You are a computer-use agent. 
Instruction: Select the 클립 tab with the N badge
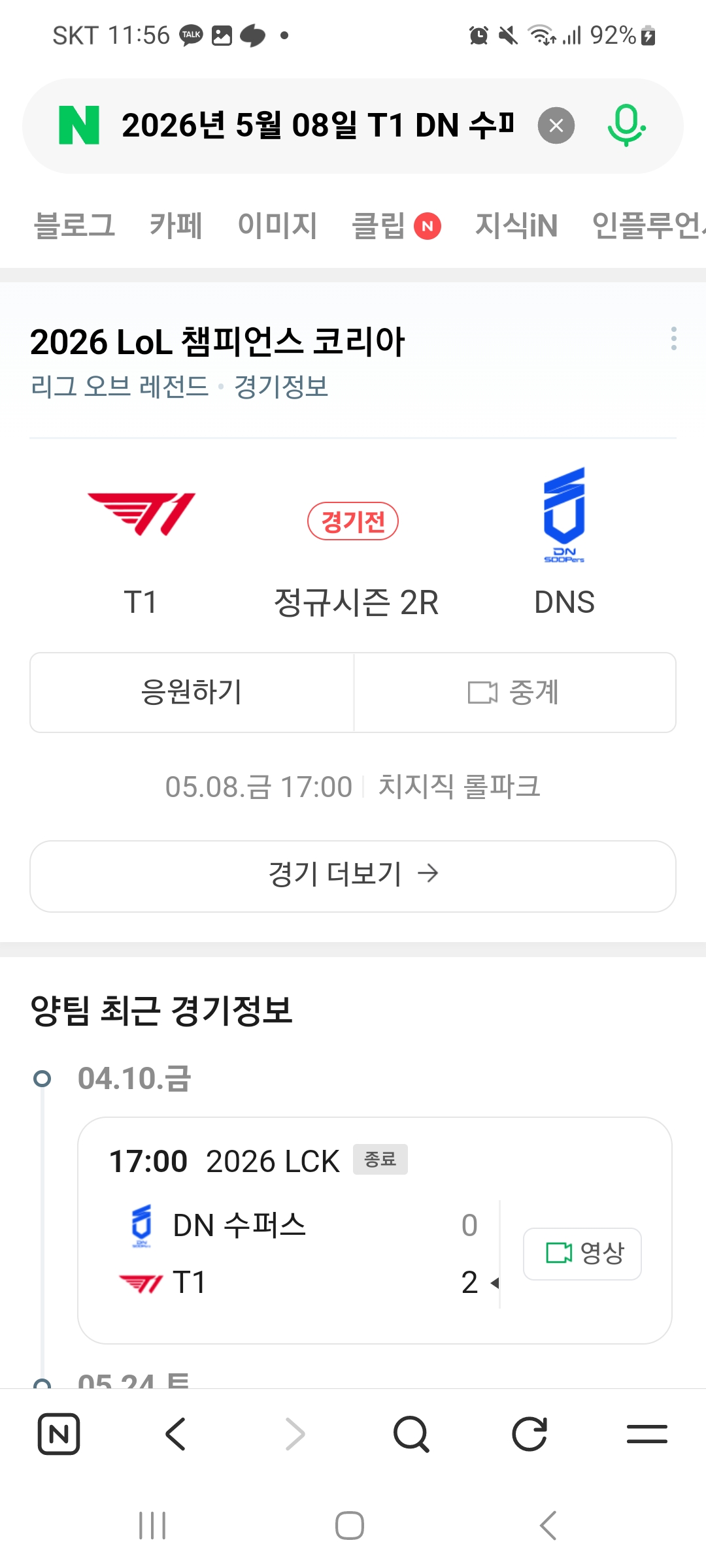[379, 225]
